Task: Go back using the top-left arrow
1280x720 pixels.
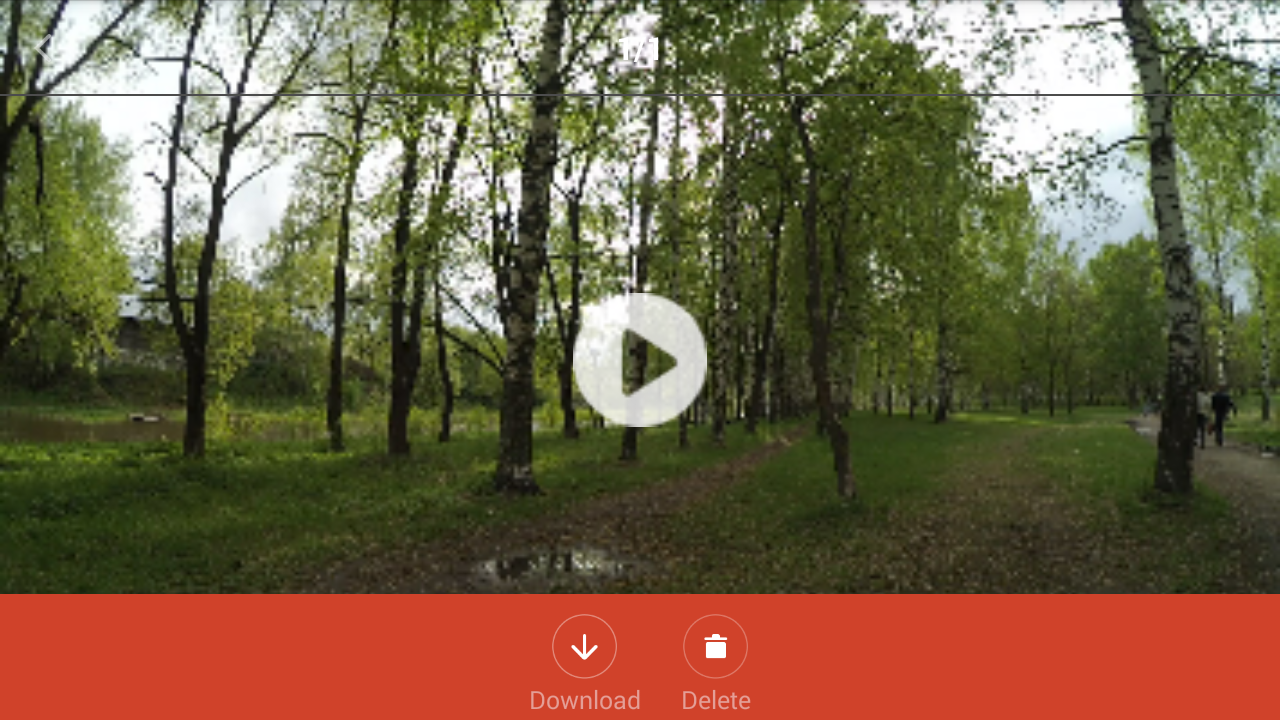Action: point(42,45)
